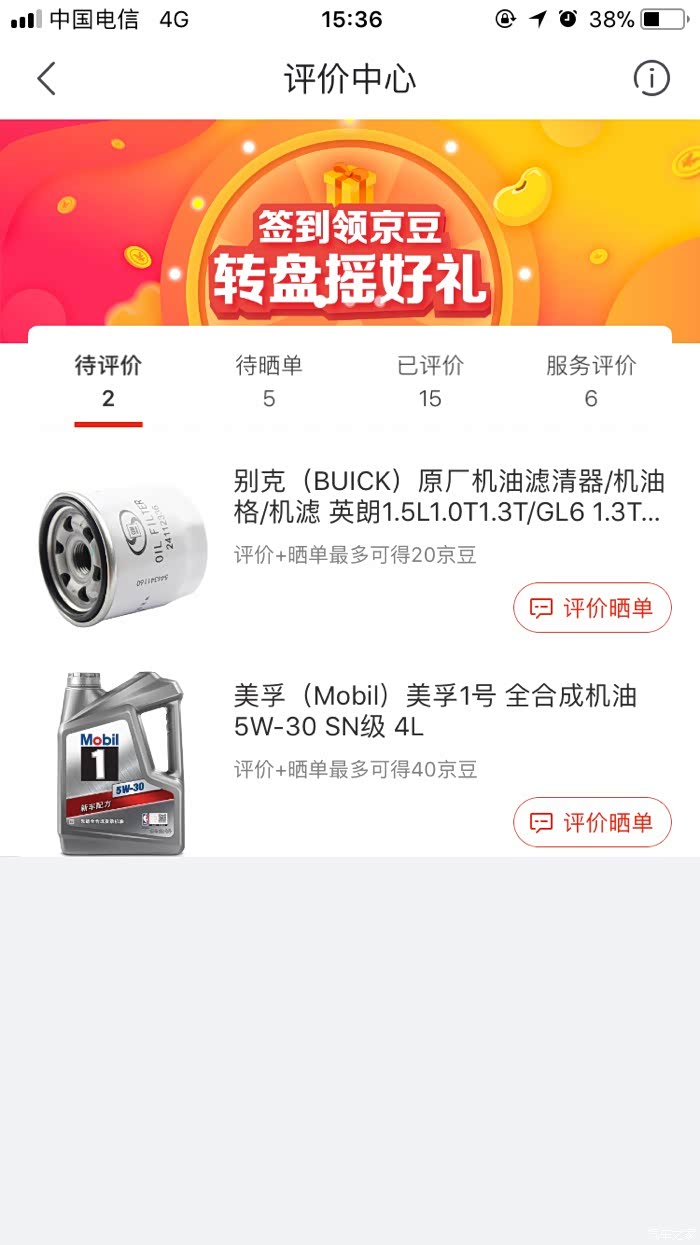Viewport: 700px width, 1245px height.
Task: Tap 评价晒单 for the 别克 oil filter
Action: click(592, 608)
